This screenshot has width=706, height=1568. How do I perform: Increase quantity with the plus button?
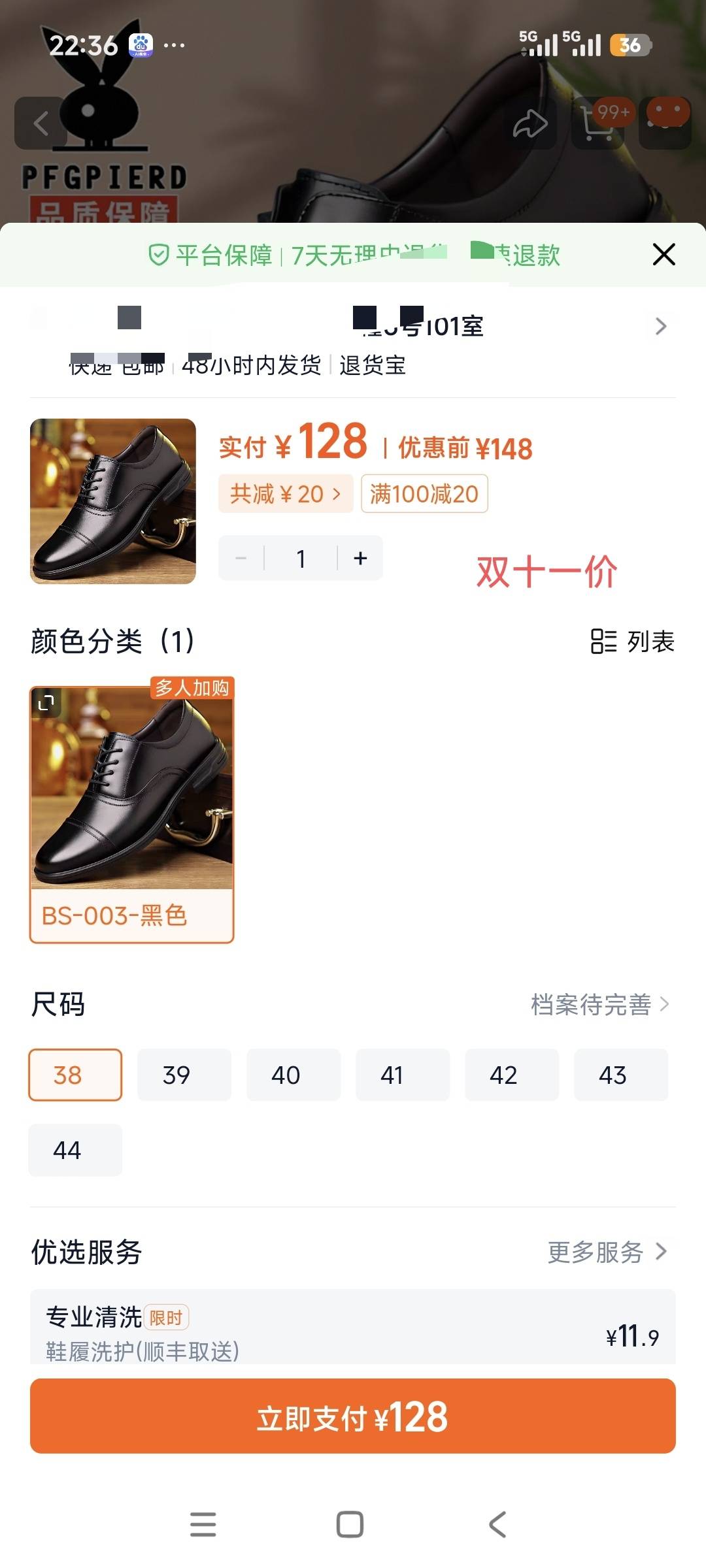click(x=360, y=558)
